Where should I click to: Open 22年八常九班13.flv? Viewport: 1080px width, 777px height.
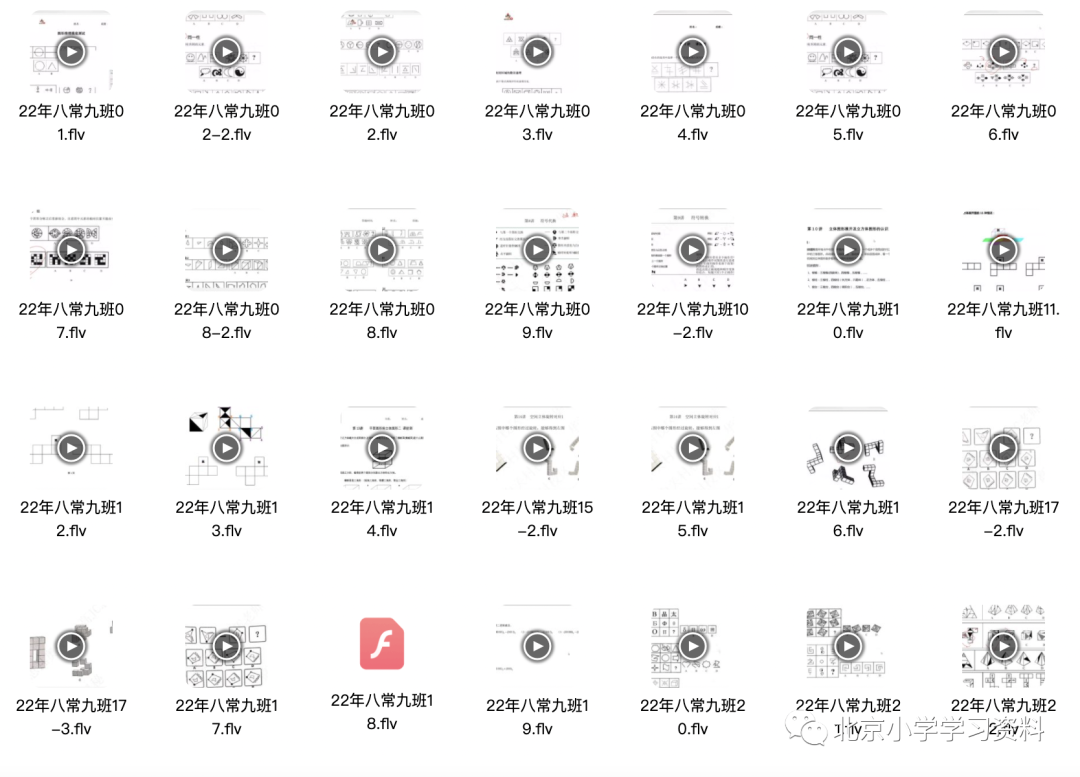point(227,447)
